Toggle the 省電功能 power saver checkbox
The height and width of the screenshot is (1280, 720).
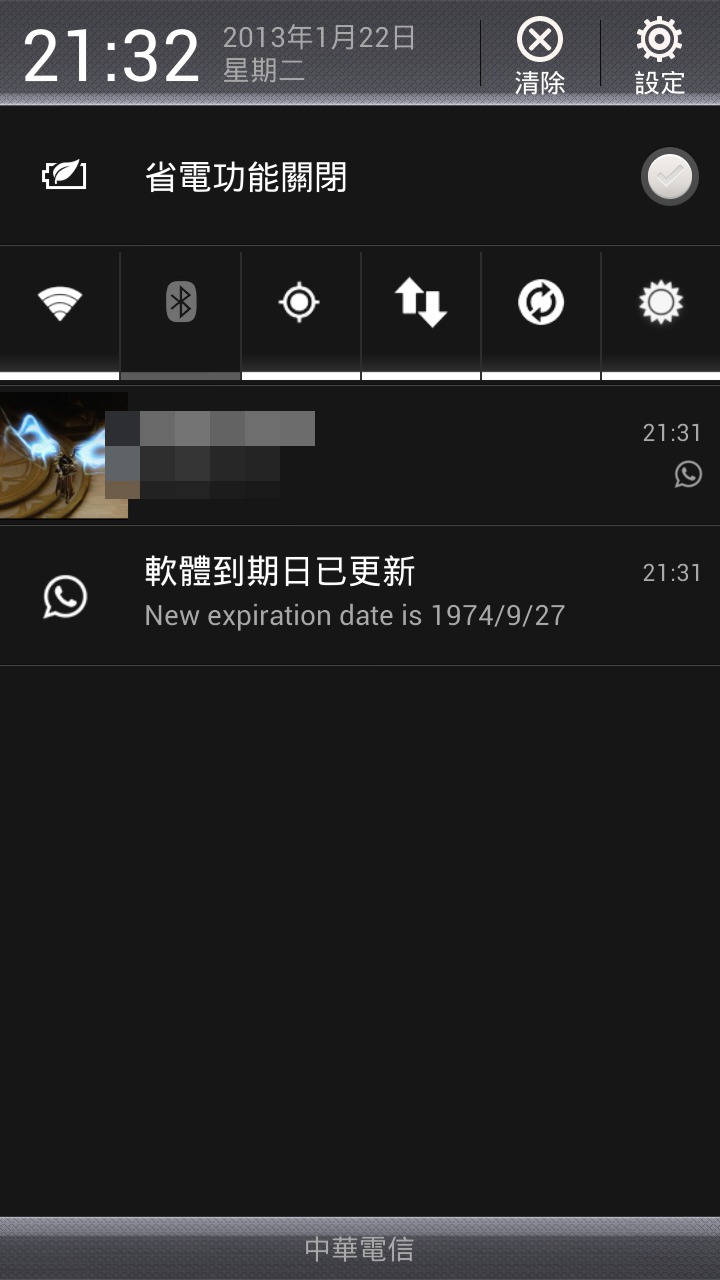669,177
